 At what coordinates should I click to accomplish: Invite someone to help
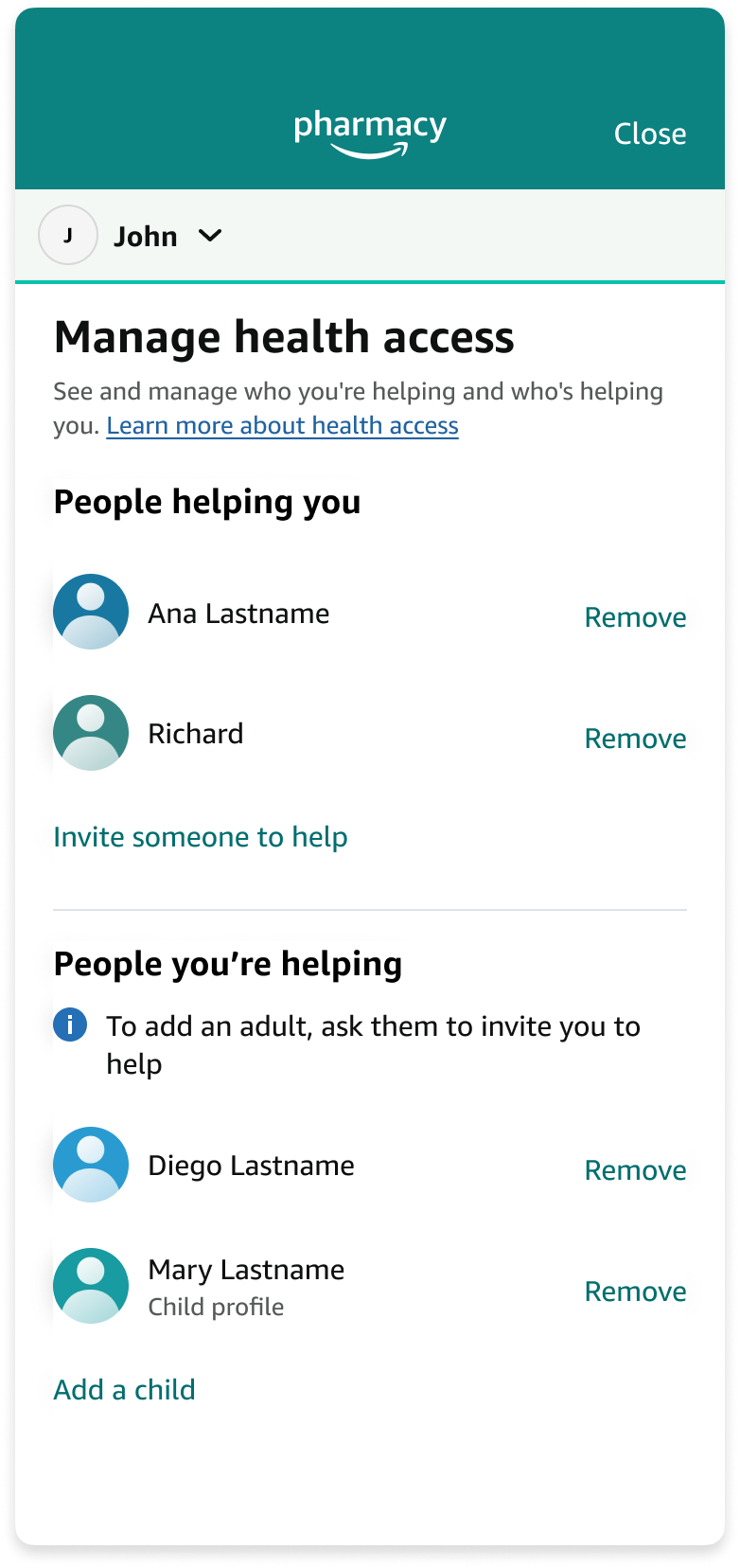[201, 837]
